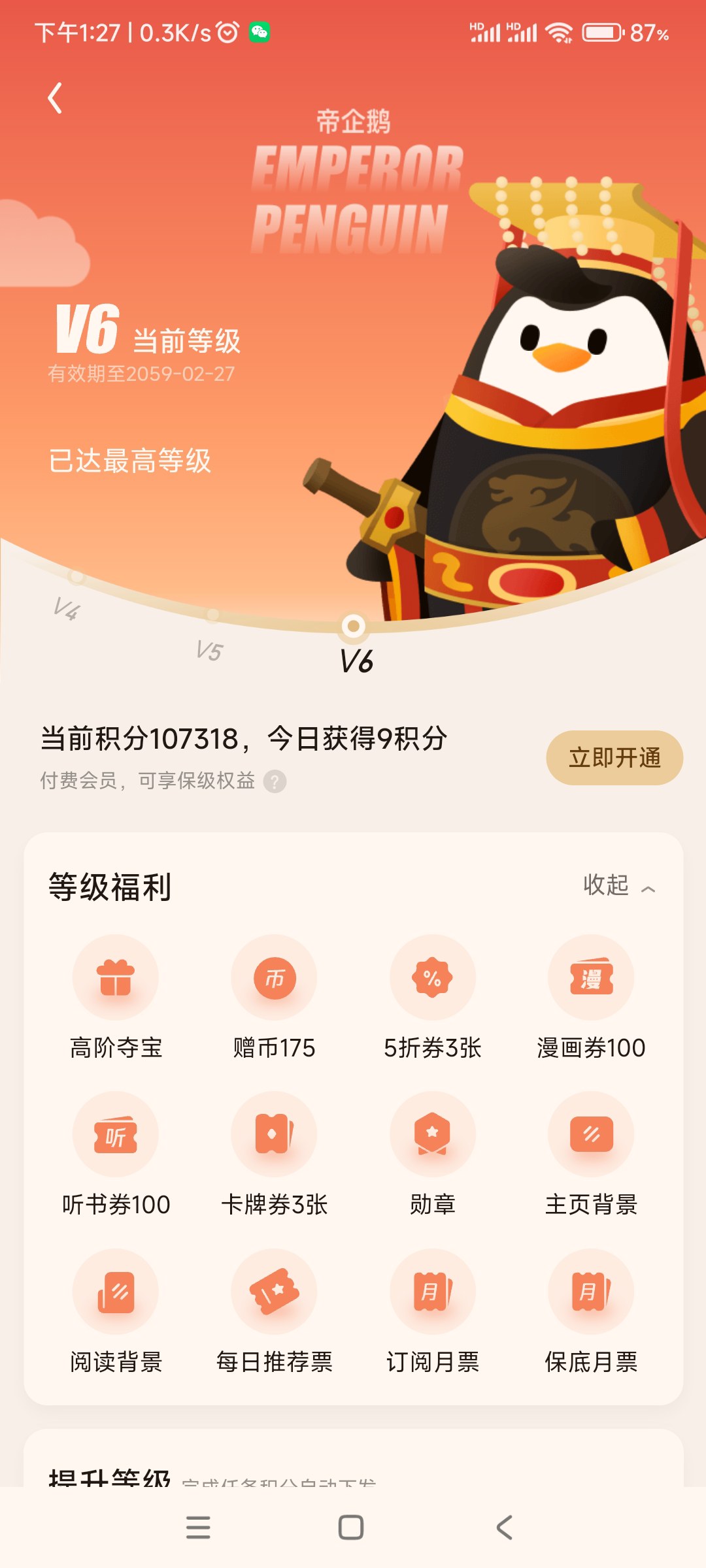The image size is (706, 1568).
Task: Open the recent apps menu button
Action: tap(198, 1527)
